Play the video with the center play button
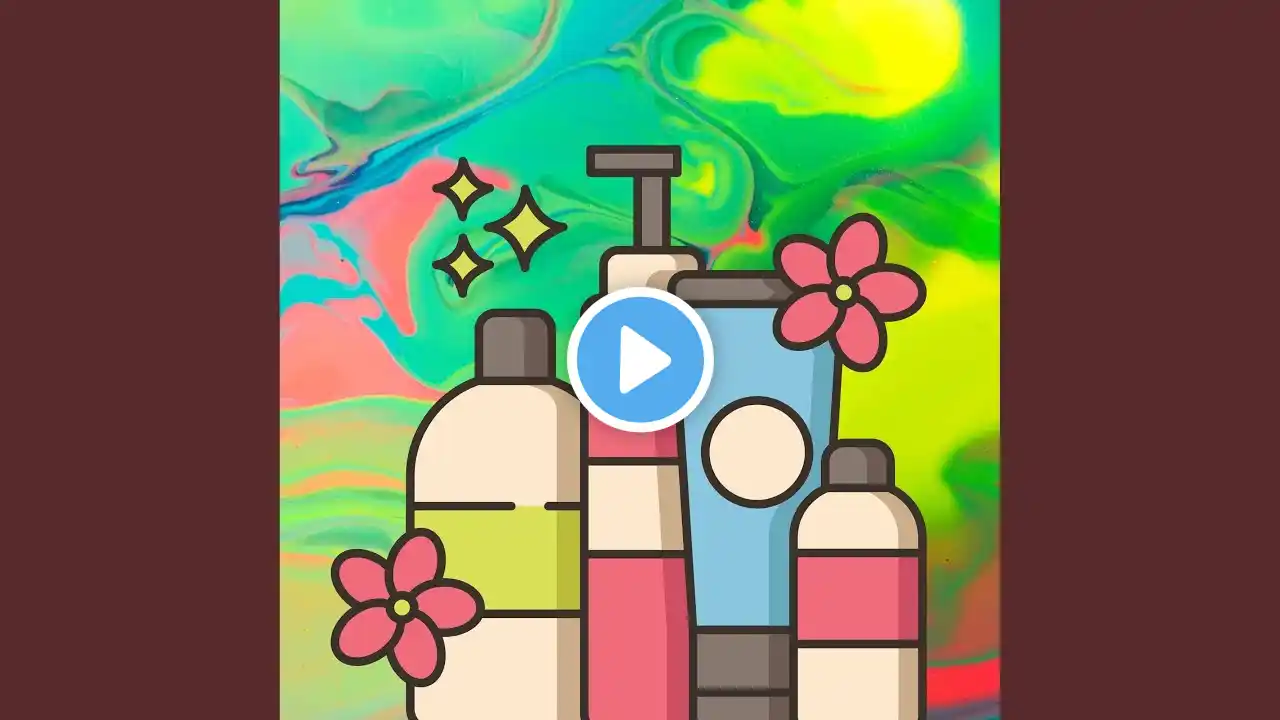 640,360
